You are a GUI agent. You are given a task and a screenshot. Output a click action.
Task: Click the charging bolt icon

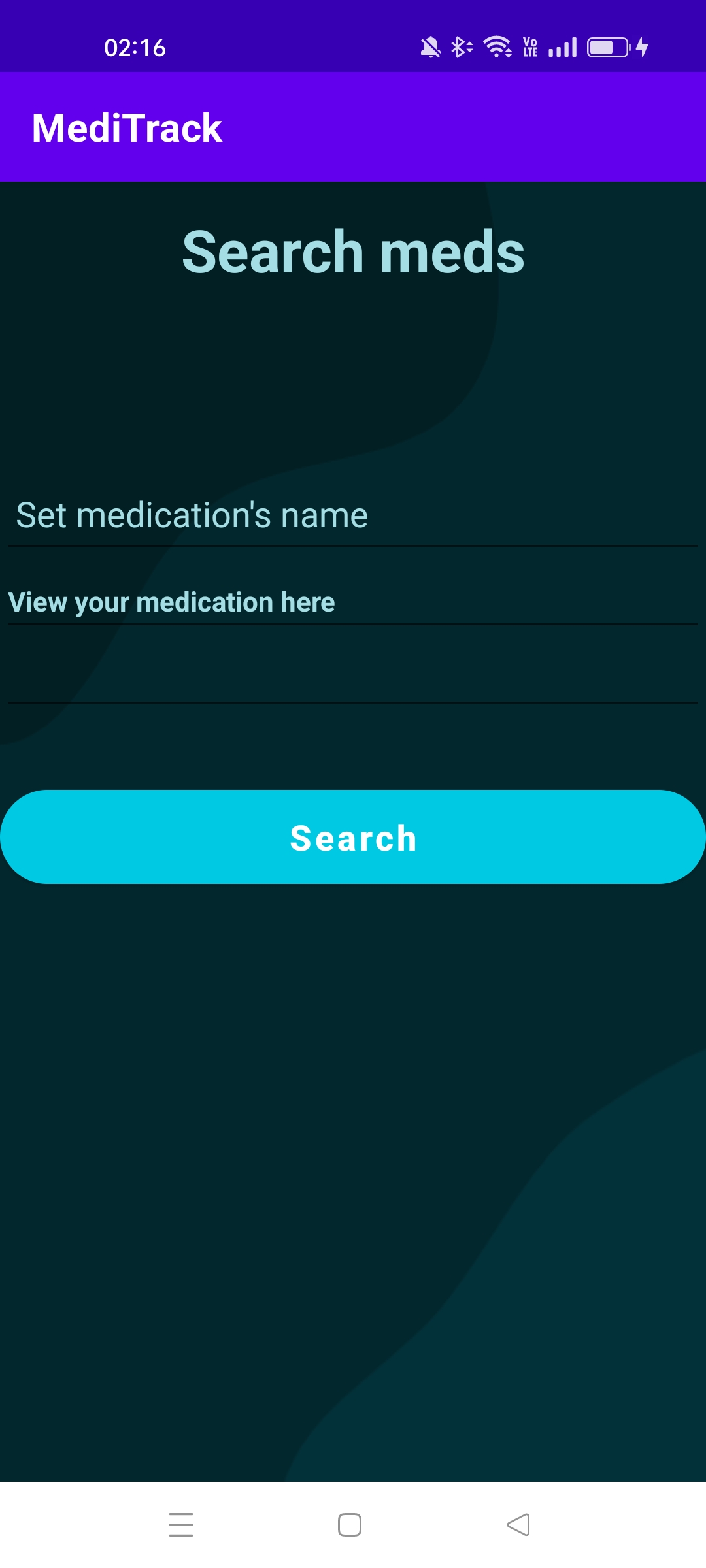pos(643,46)
